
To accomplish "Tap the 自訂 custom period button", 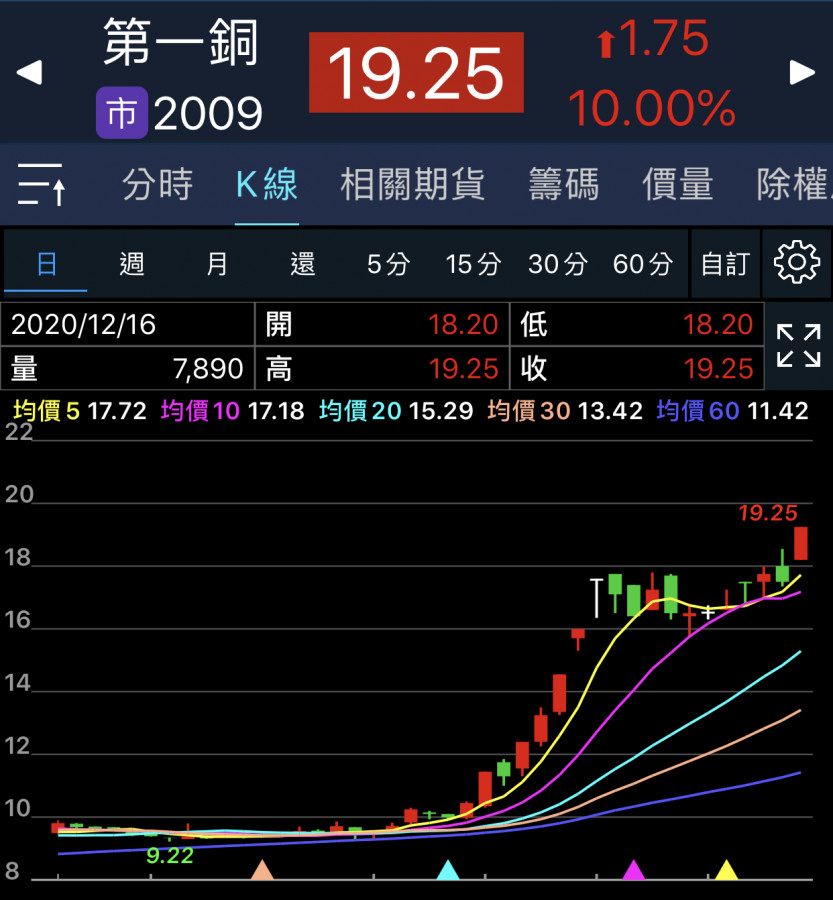I will pyautogui.click(x=725, y=264).
